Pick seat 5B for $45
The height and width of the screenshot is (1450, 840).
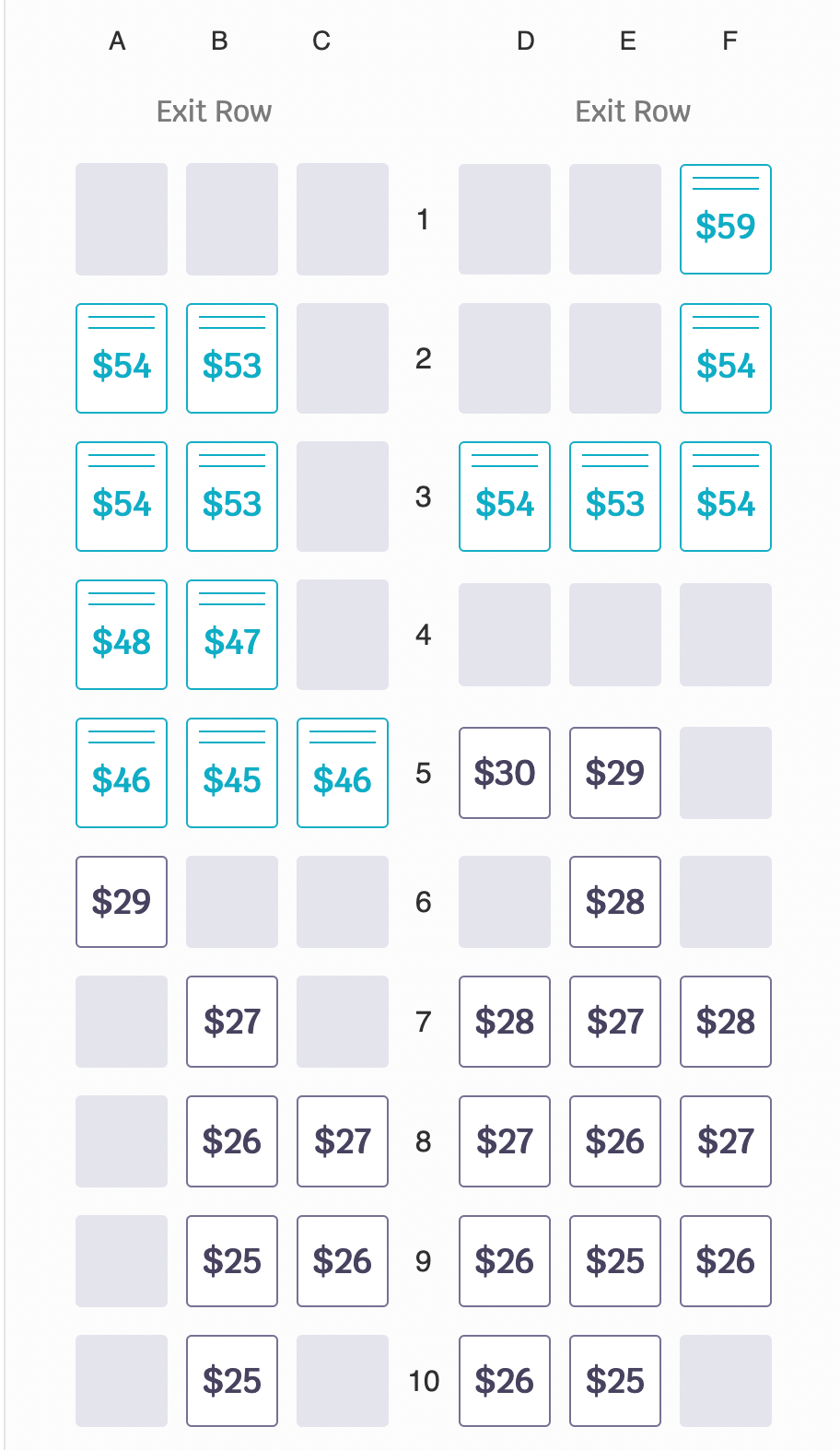232,773
